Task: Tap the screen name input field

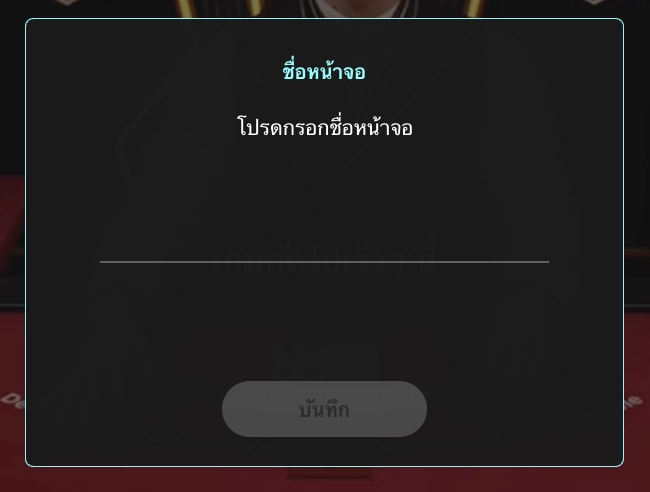Action: (324, 244)
